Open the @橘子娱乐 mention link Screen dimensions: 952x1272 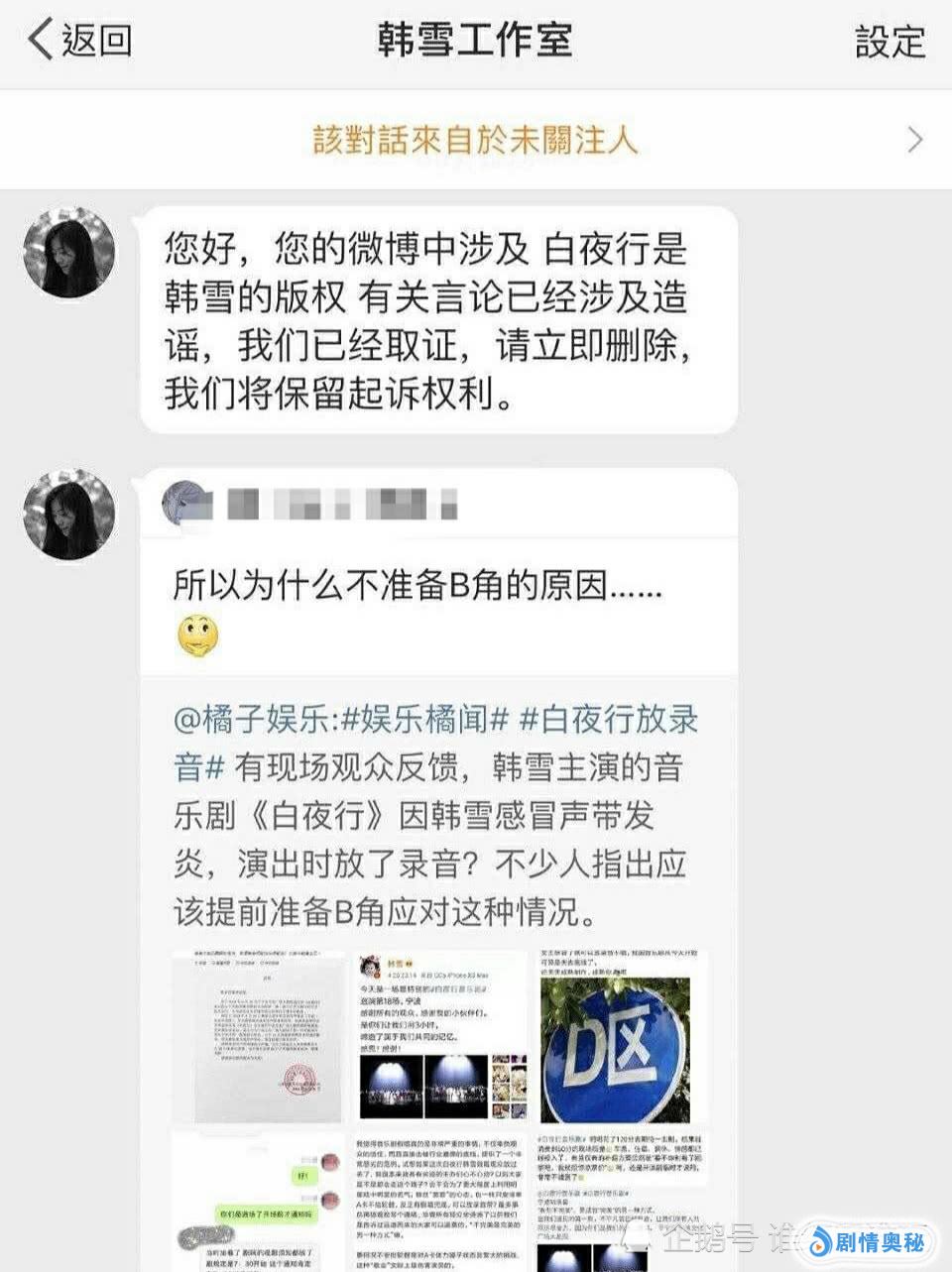tap(254, 720)
